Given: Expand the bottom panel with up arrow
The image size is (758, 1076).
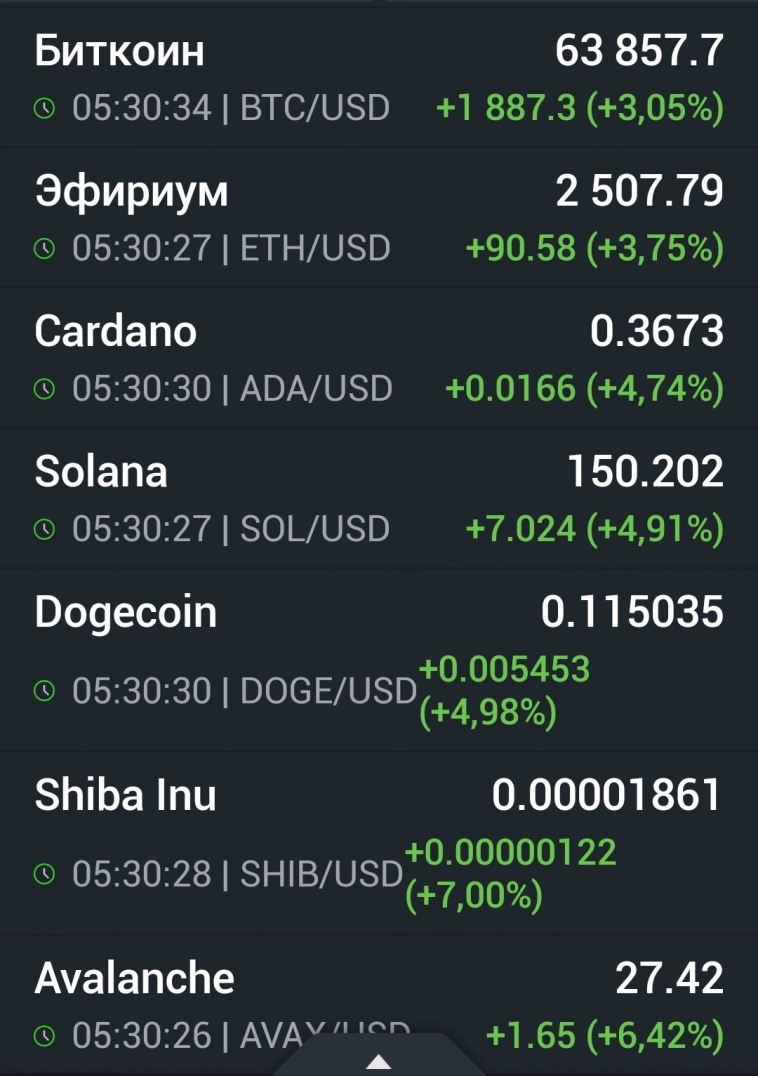Looking at the screenshot, I should point(379,1061).
